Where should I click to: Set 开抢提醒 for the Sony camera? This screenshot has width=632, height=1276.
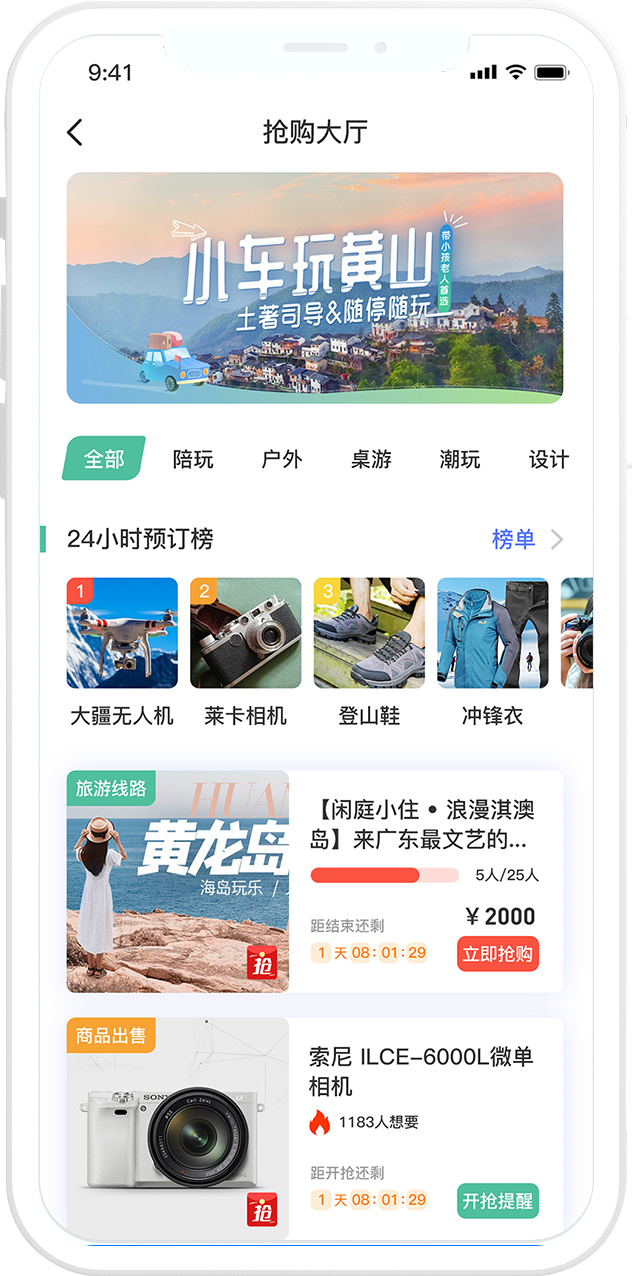tap(498, 1201)
